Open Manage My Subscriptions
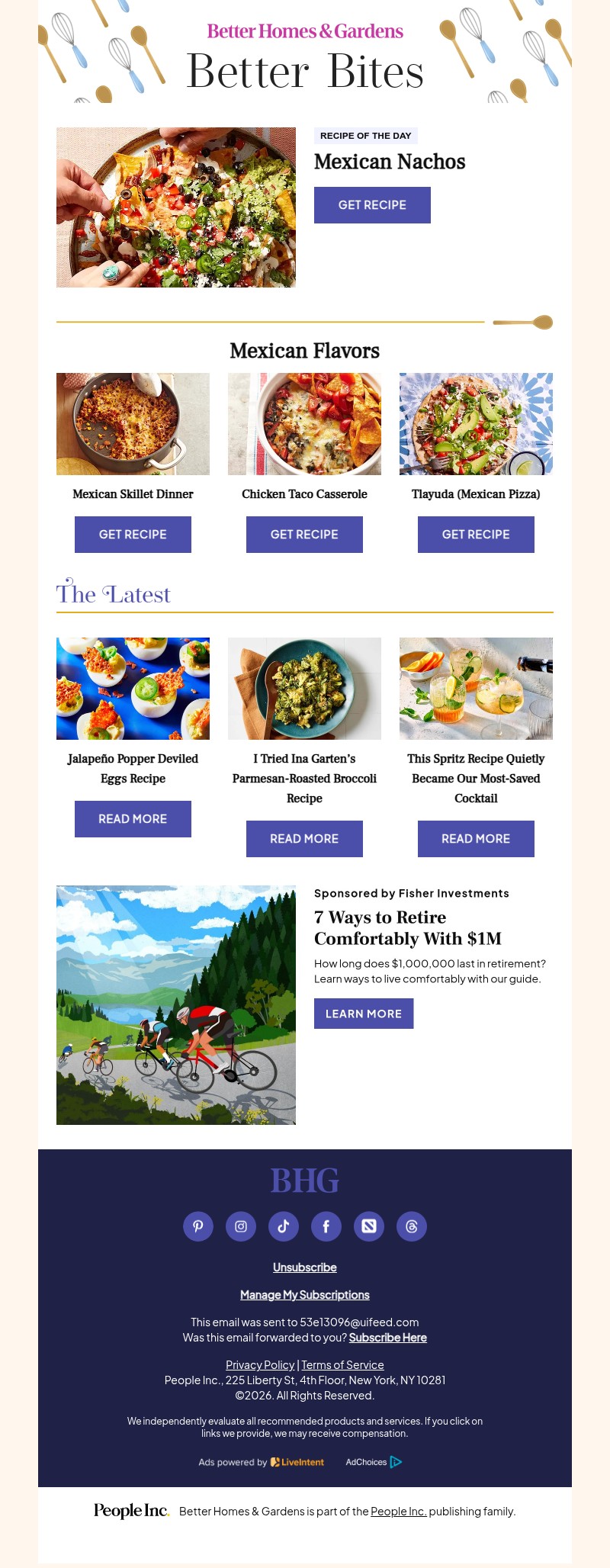 coord(304,1294)
